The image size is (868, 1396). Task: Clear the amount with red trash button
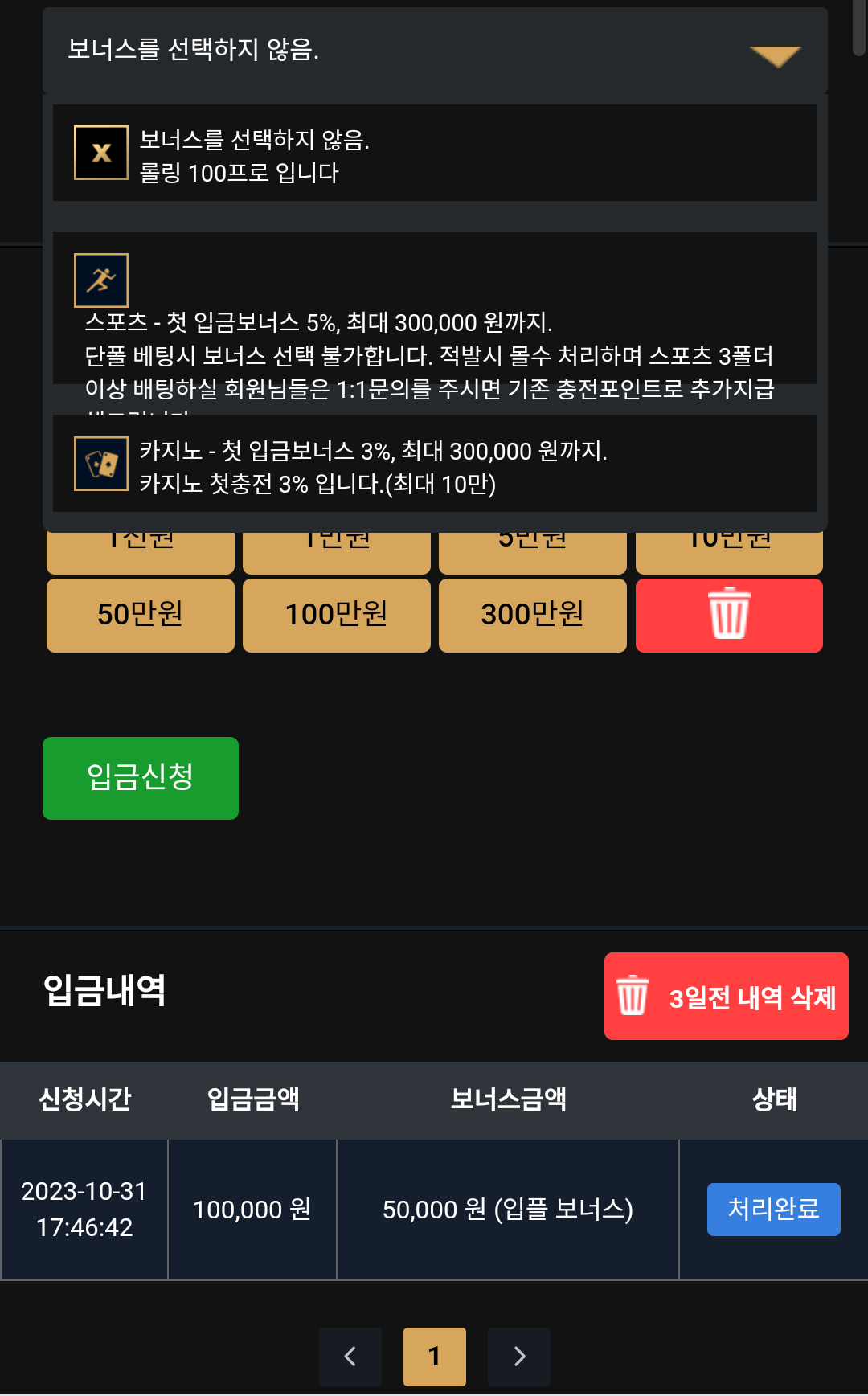(729, 615)
